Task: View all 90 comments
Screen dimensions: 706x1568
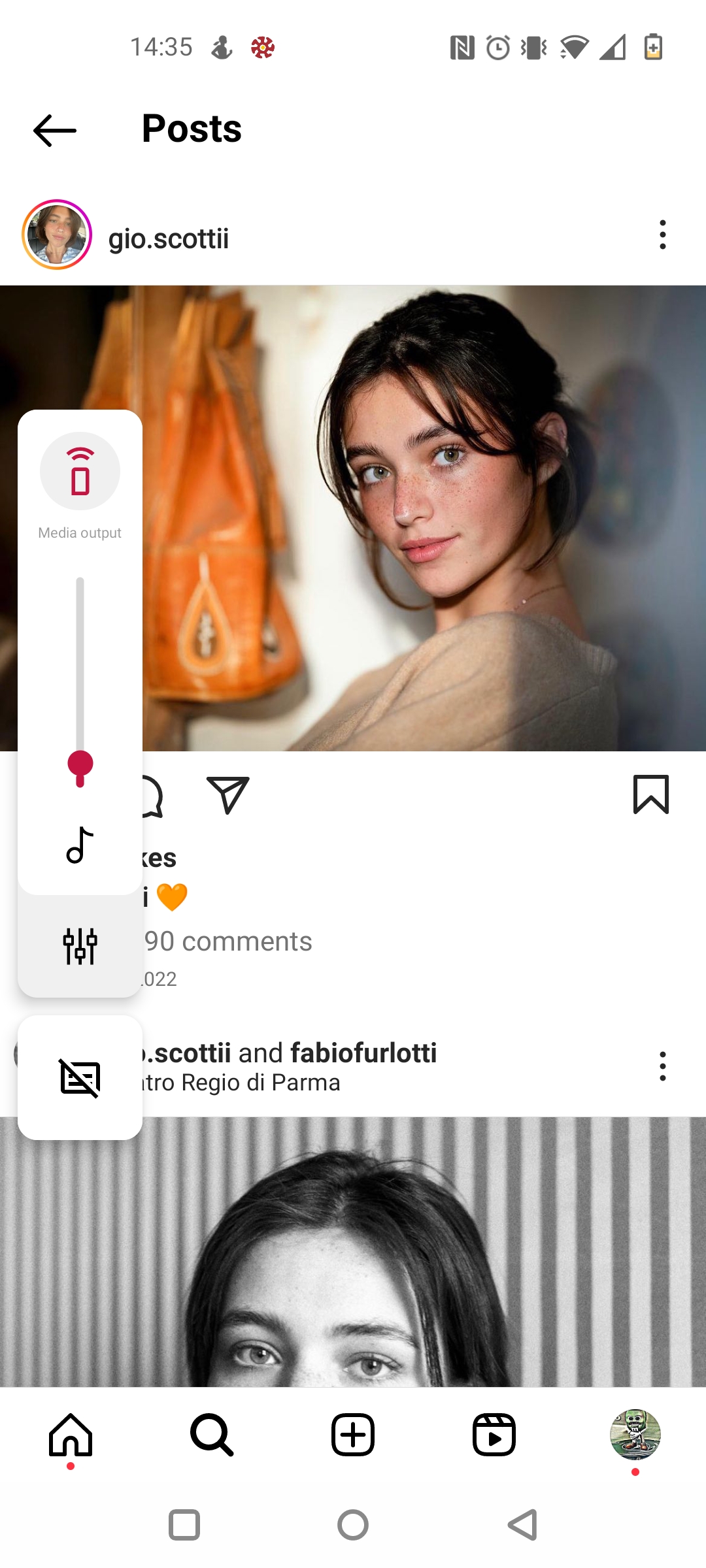Action: (x=228, y=941)
